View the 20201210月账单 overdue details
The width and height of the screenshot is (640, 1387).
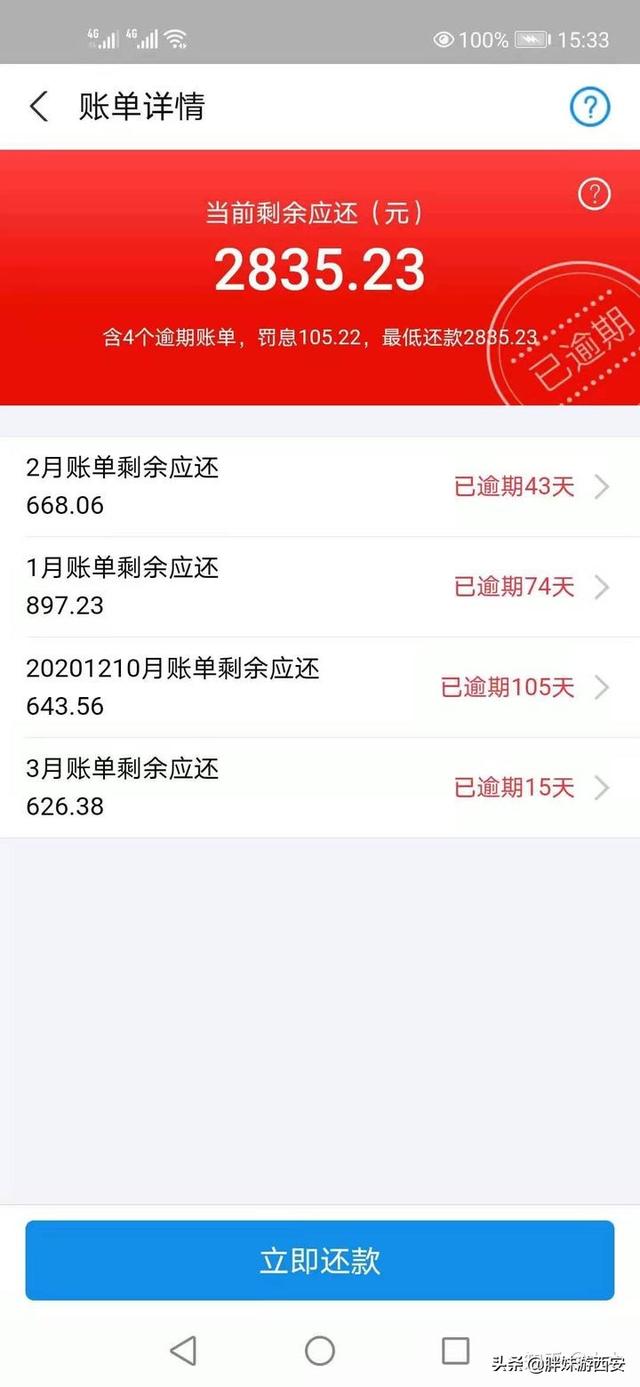click(x=320, y=688)
